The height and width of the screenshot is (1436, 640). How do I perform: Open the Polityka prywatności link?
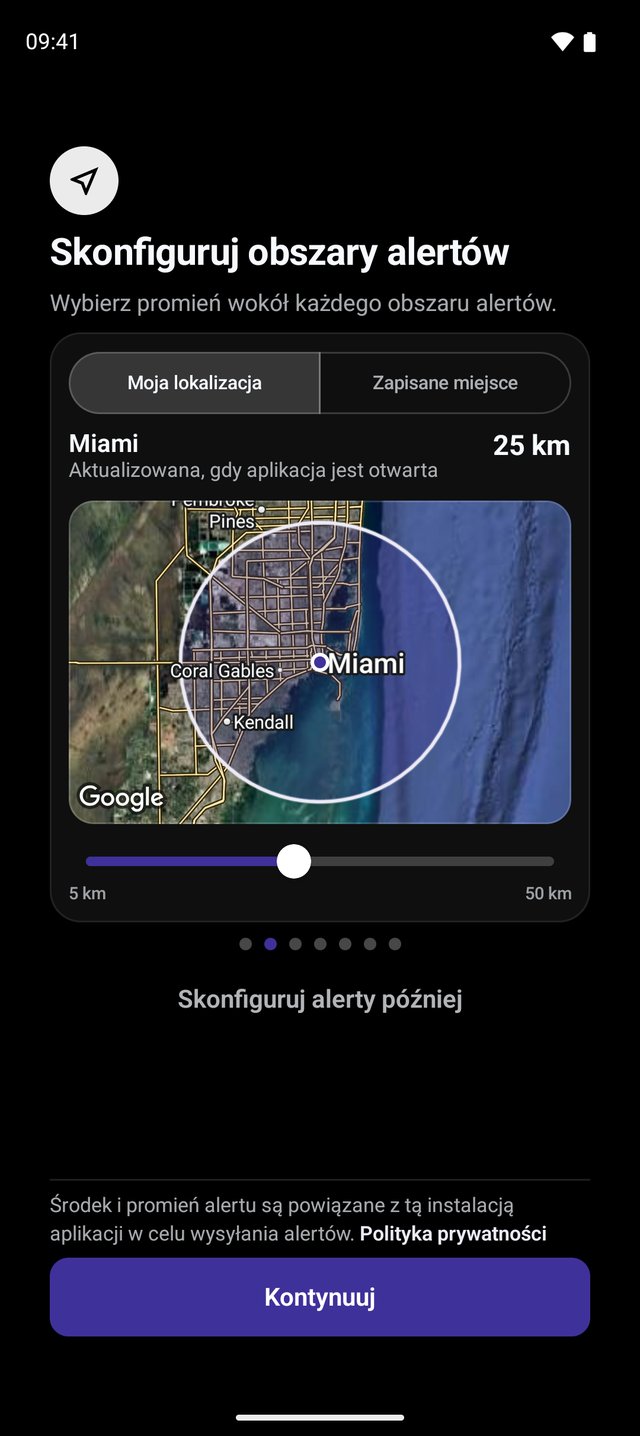(453, 1234)
